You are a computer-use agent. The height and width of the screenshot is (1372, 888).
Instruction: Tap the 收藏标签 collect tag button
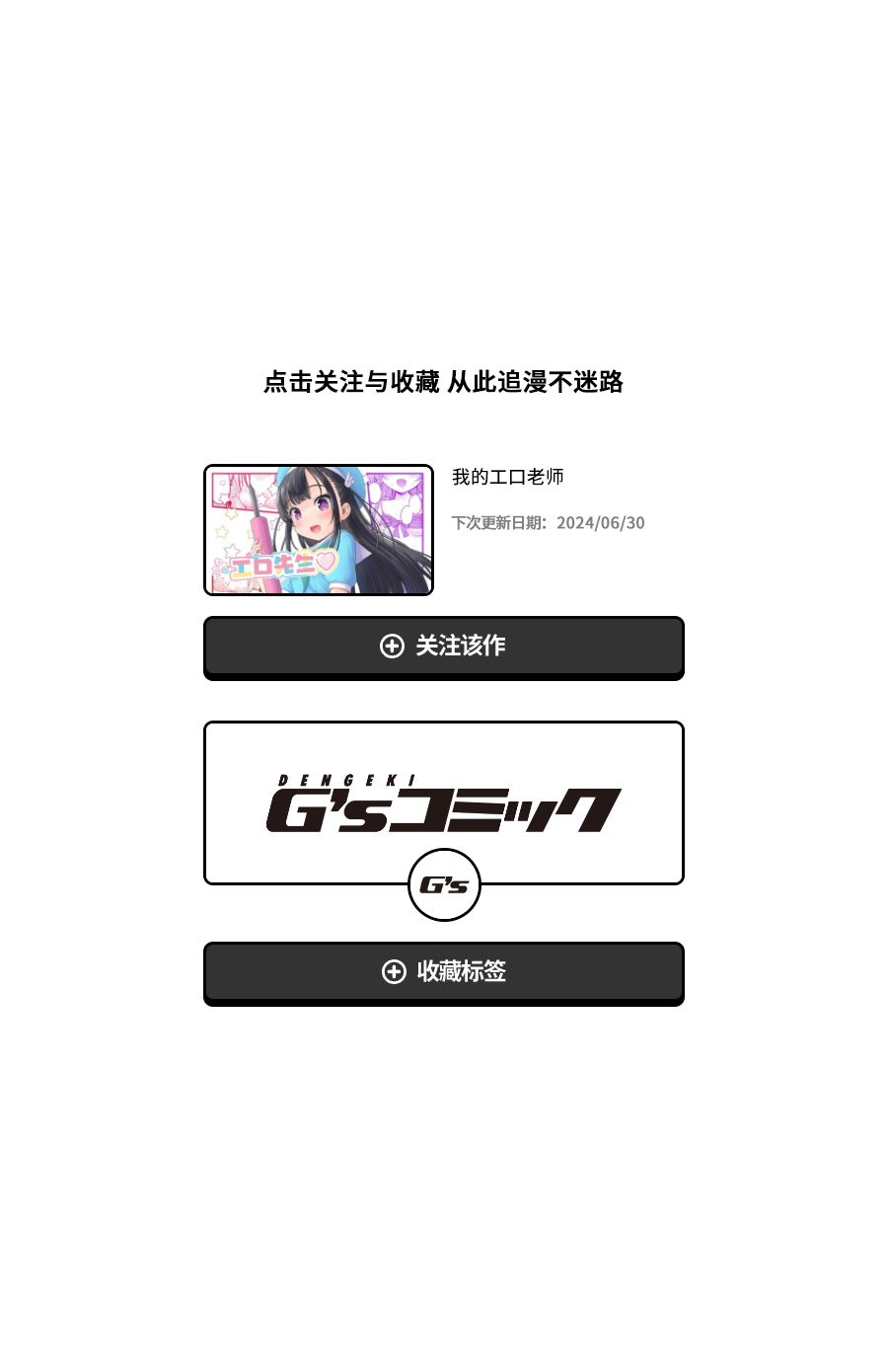443,972
